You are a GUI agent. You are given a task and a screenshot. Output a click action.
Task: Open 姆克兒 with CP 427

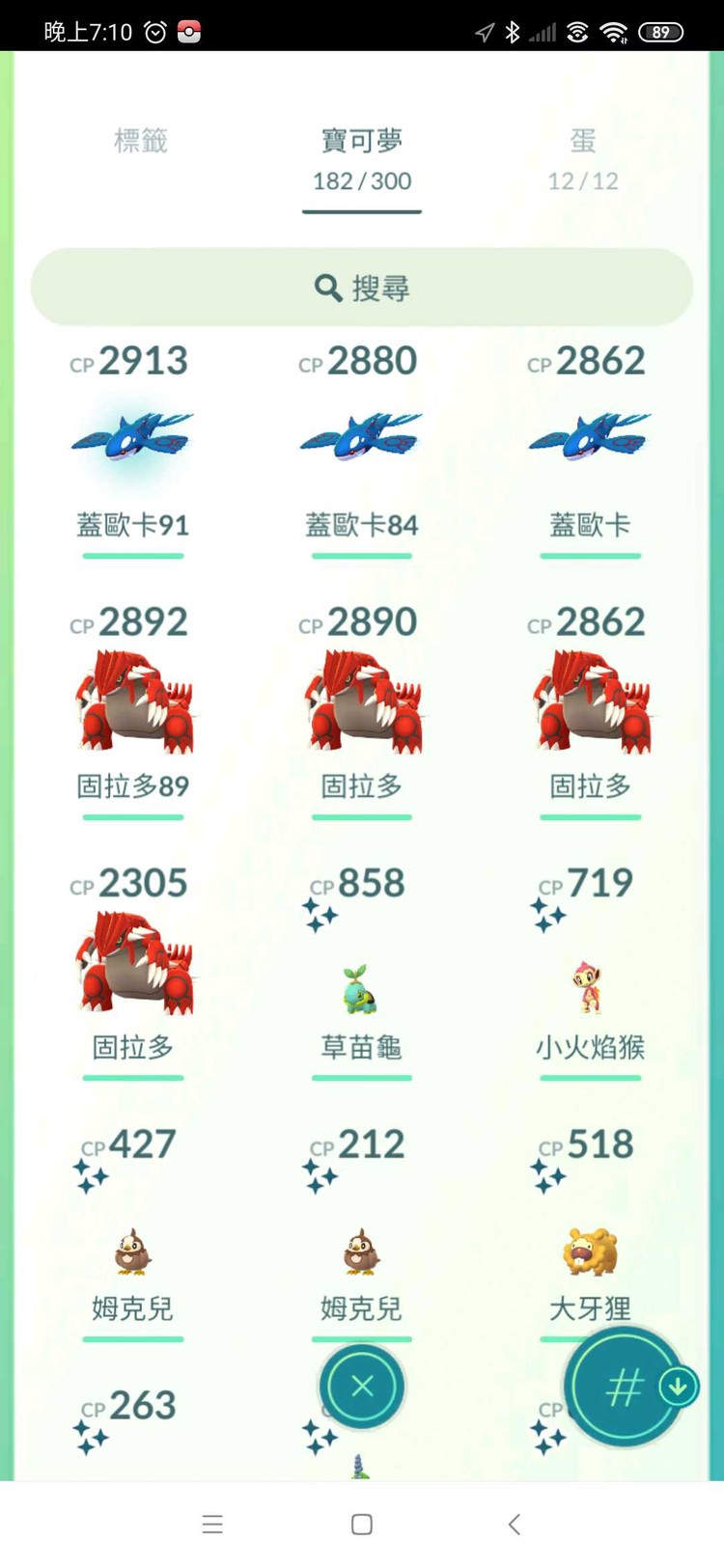pos(133,1252)
